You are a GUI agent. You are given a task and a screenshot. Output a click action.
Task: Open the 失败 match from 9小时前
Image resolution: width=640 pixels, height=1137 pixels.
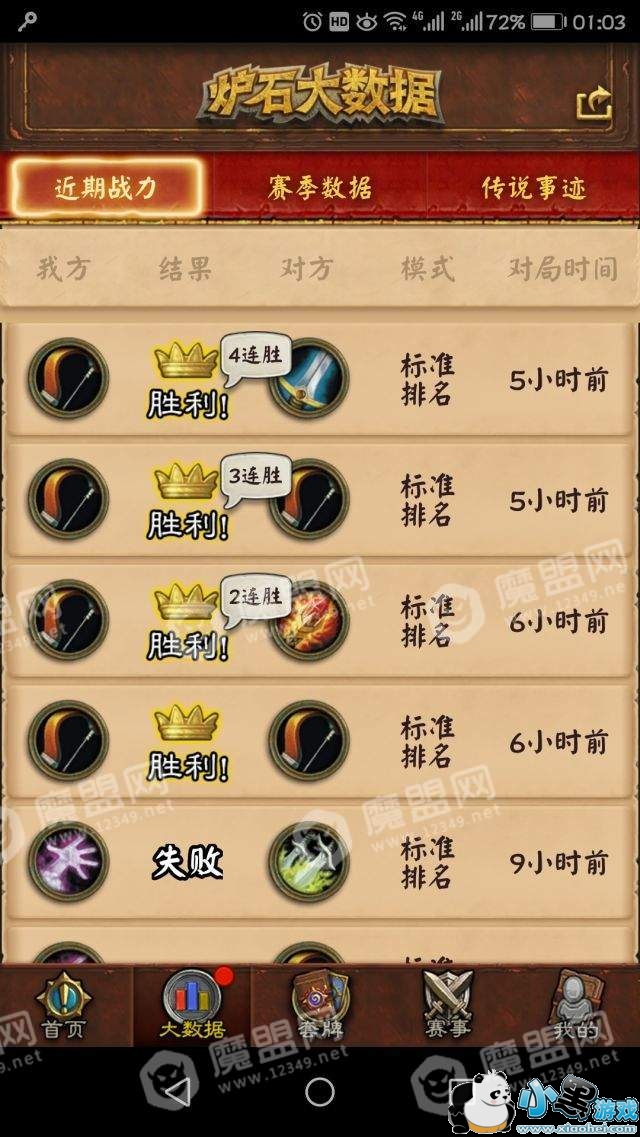[320, 862]
